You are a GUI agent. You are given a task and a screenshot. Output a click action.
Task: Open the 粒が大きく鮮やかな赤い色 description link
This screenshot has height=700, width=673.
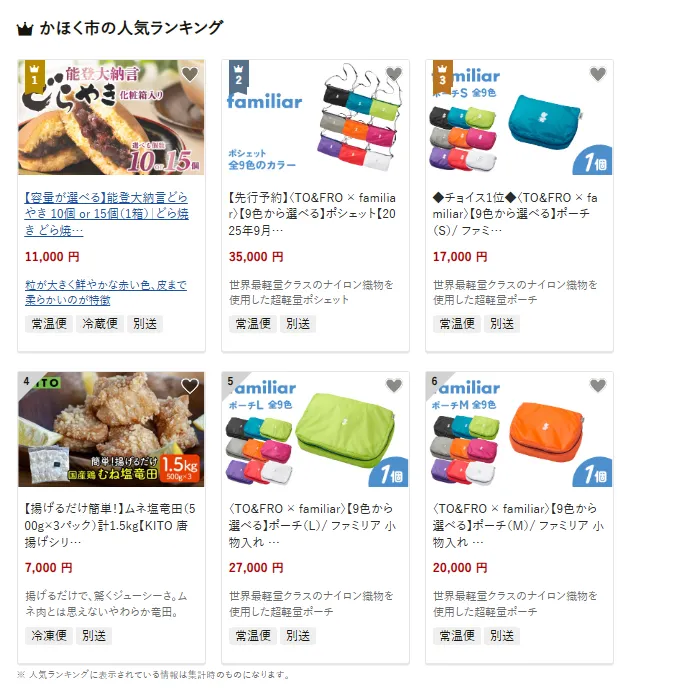pyautogui.click(x=105, y=292)
